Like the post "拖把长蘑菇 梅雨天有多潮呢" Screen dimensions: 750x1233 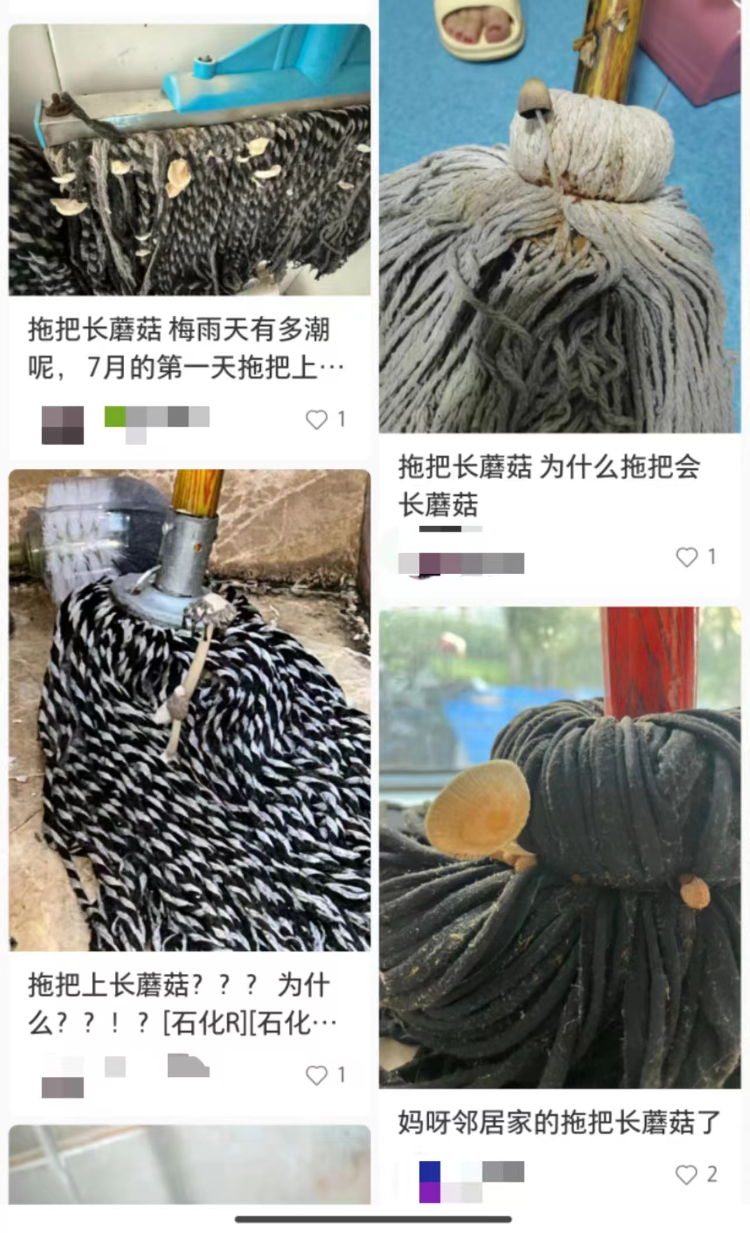click(317, 420)
